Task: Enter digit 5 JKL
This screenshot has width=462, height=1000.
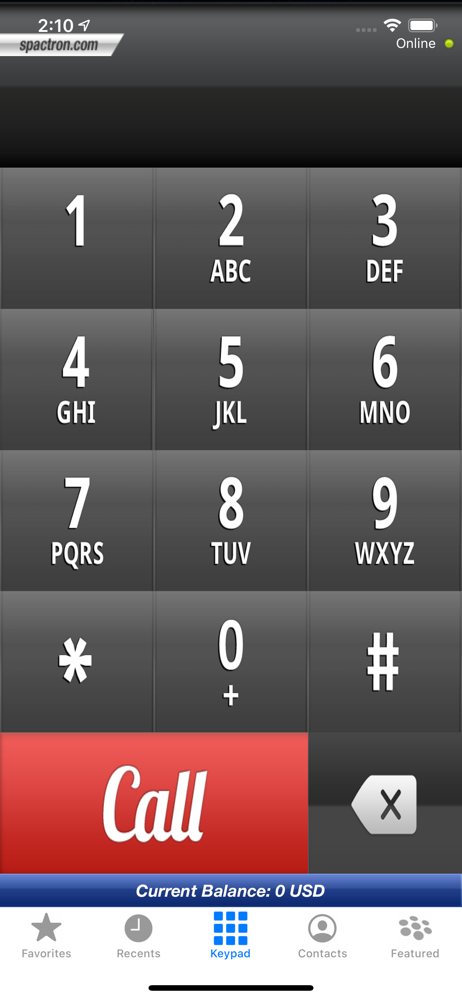Action: point(230,379)
